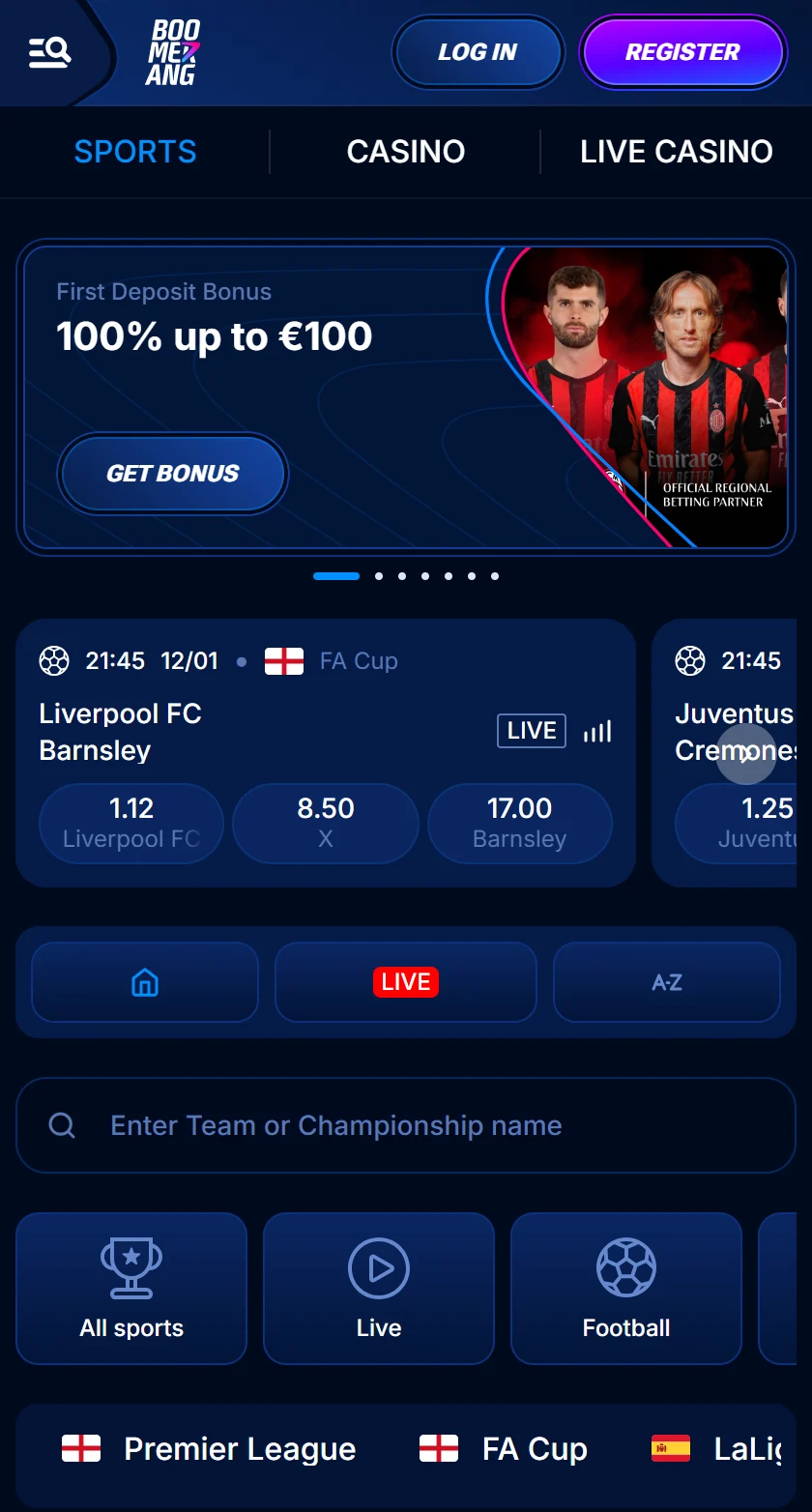
Task: Open the All sports tile
Action: 131,1289
